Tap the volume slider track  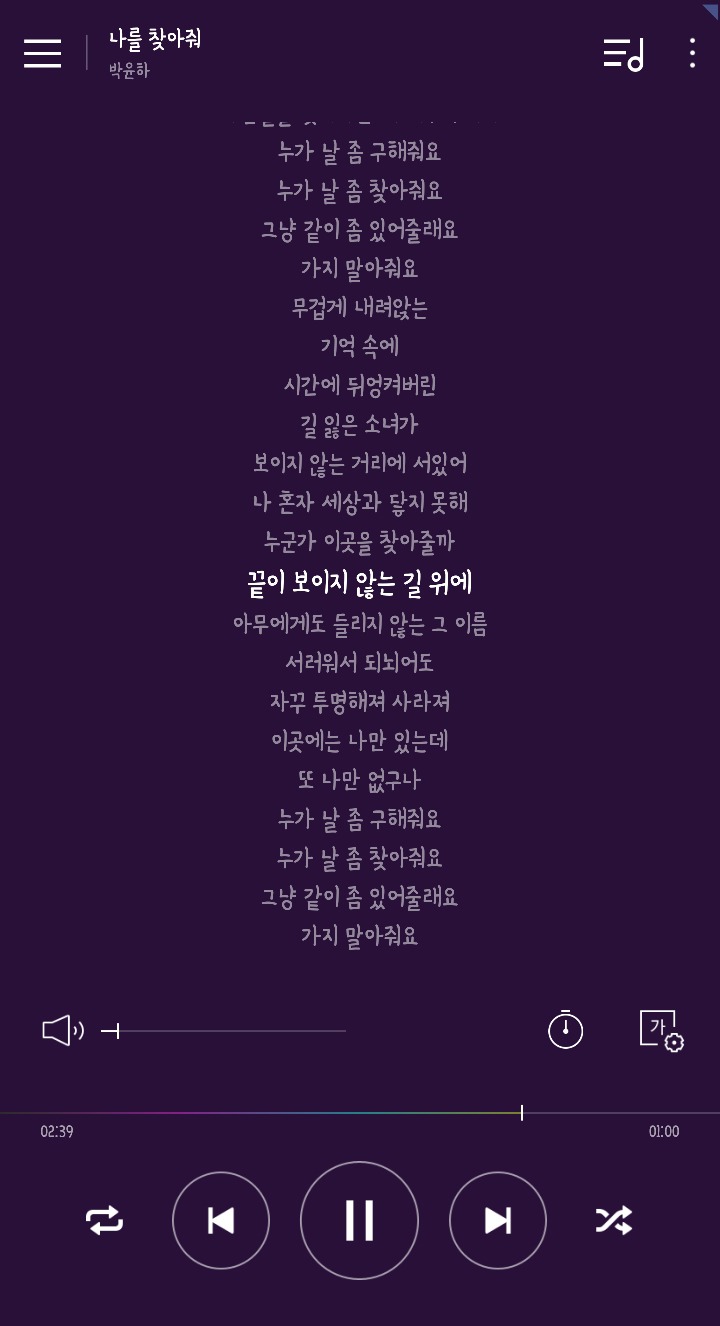pos(223,1031)
